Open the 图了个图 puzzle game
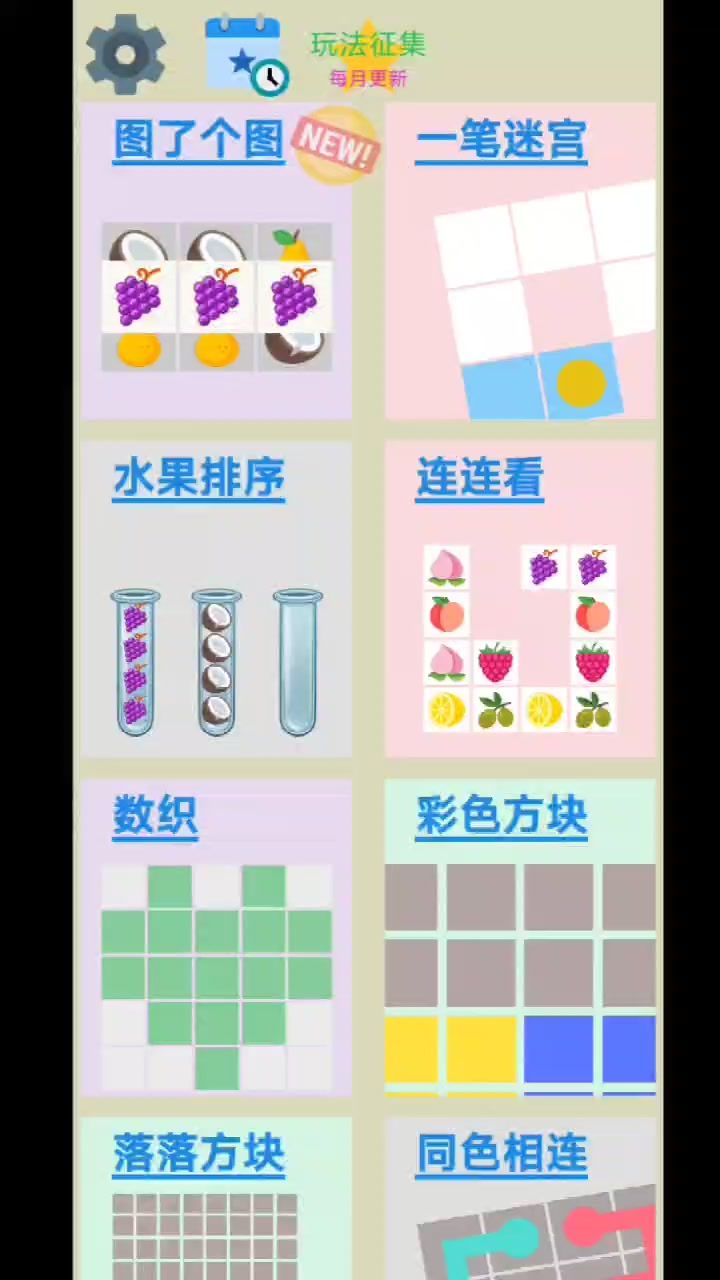 pos(216,262)
